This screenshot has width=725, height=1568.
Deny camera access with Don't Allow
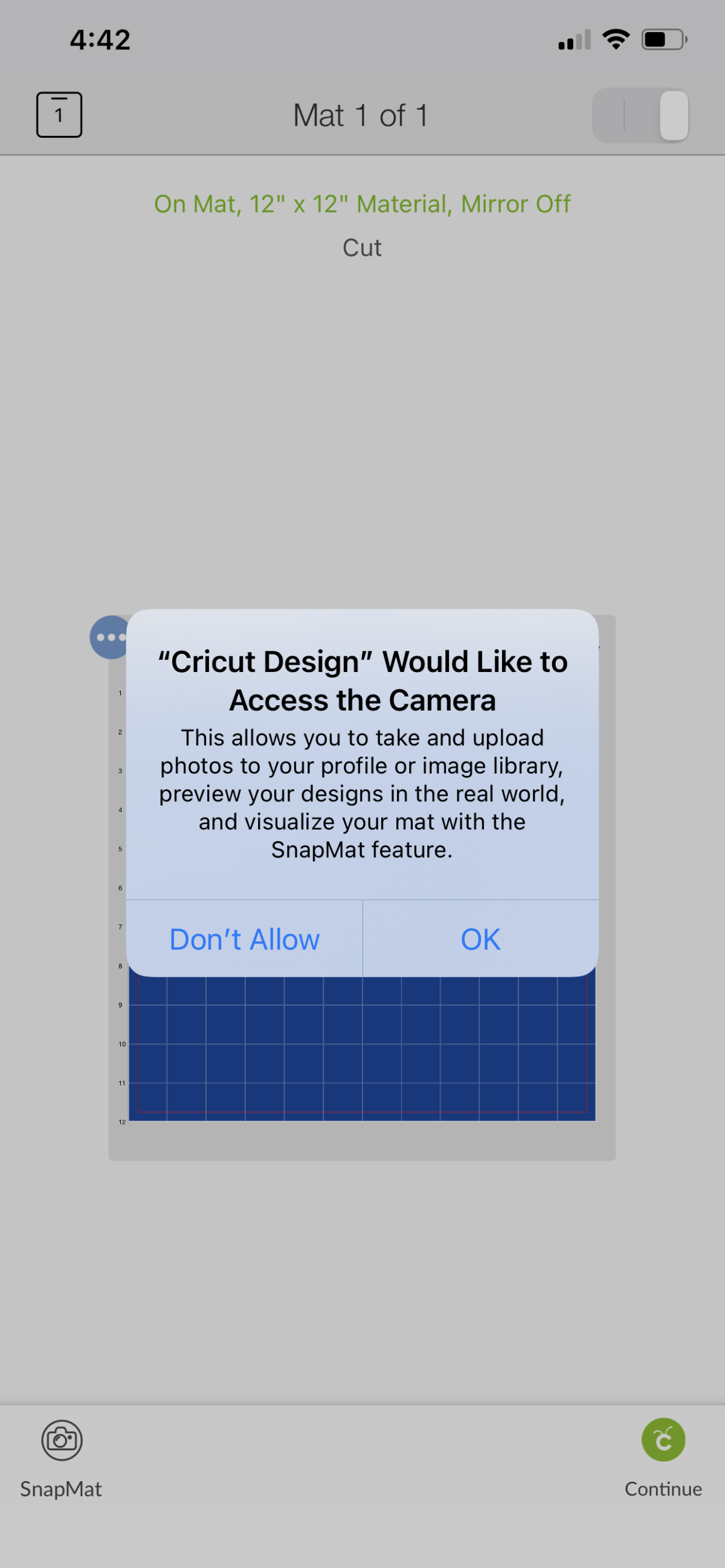pos(244,939)
